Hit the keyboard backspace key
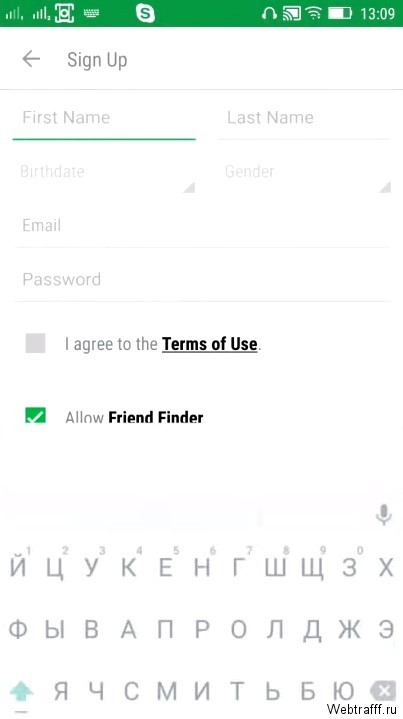403x719 pixels. tap(382, 691)
